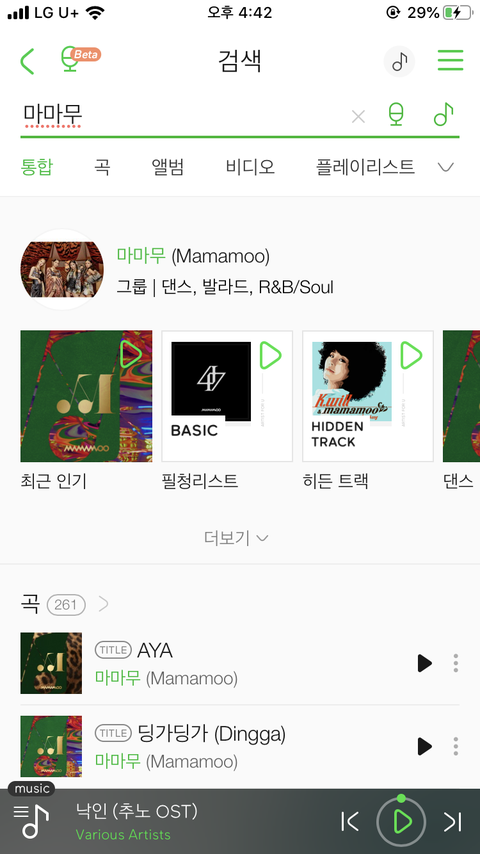This screenshot has width=480, height=854.
Task: Open more options for 딩가딩가 (Dingga)
Action: [x=455, y=746]
